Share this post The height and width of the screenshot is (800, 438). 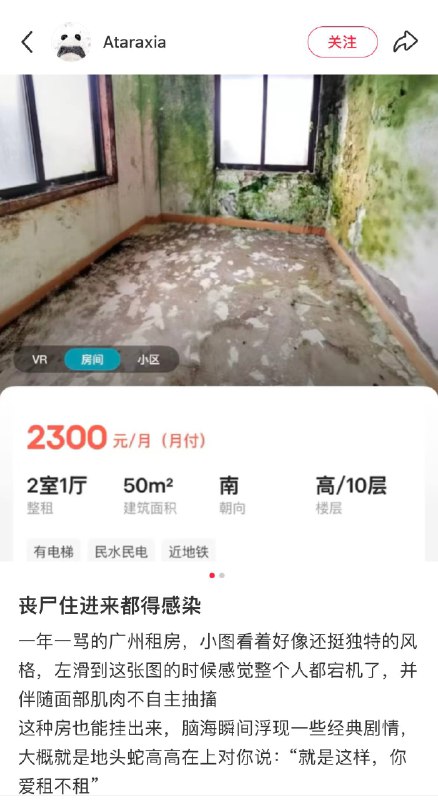click(405, 42)
